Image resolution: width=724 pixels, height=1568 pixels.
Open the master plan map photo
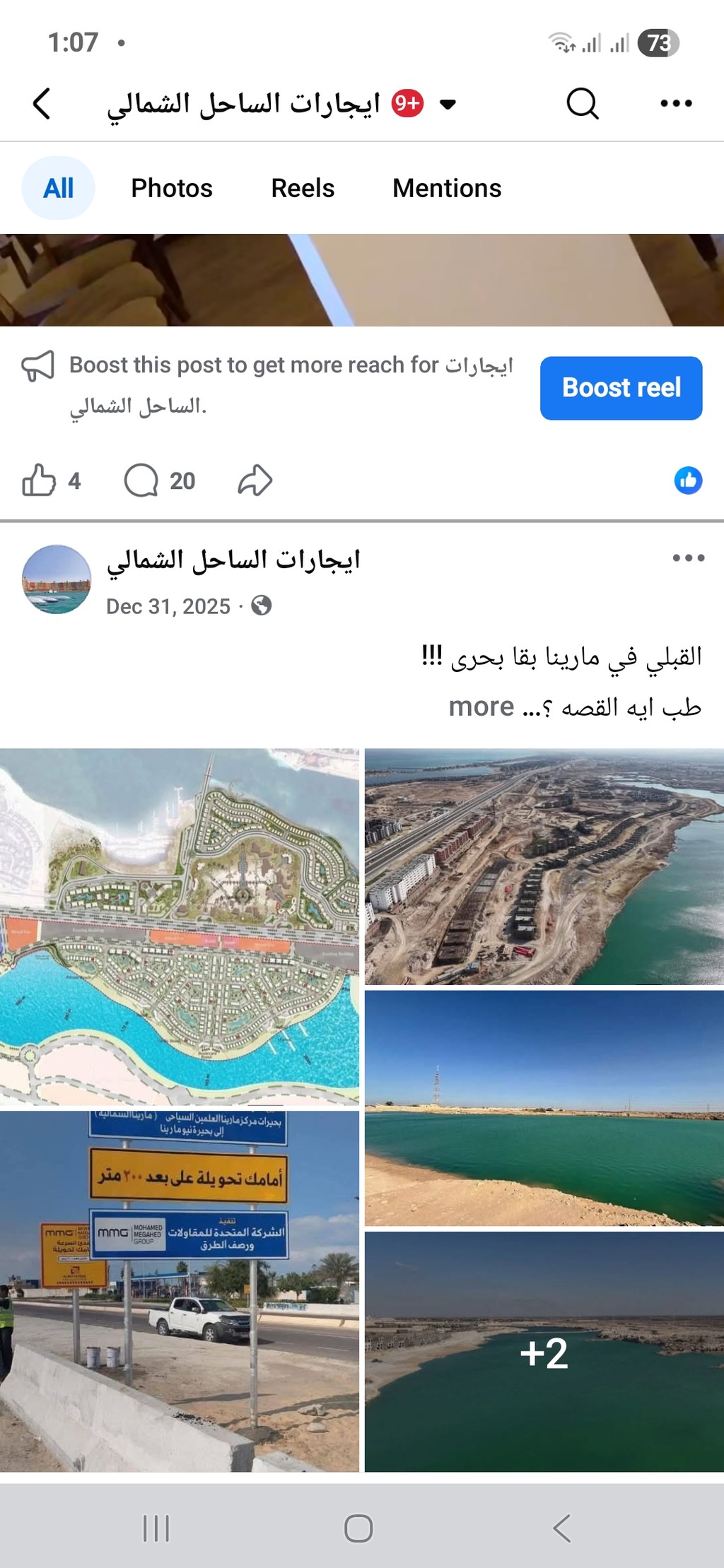[180, 926]
